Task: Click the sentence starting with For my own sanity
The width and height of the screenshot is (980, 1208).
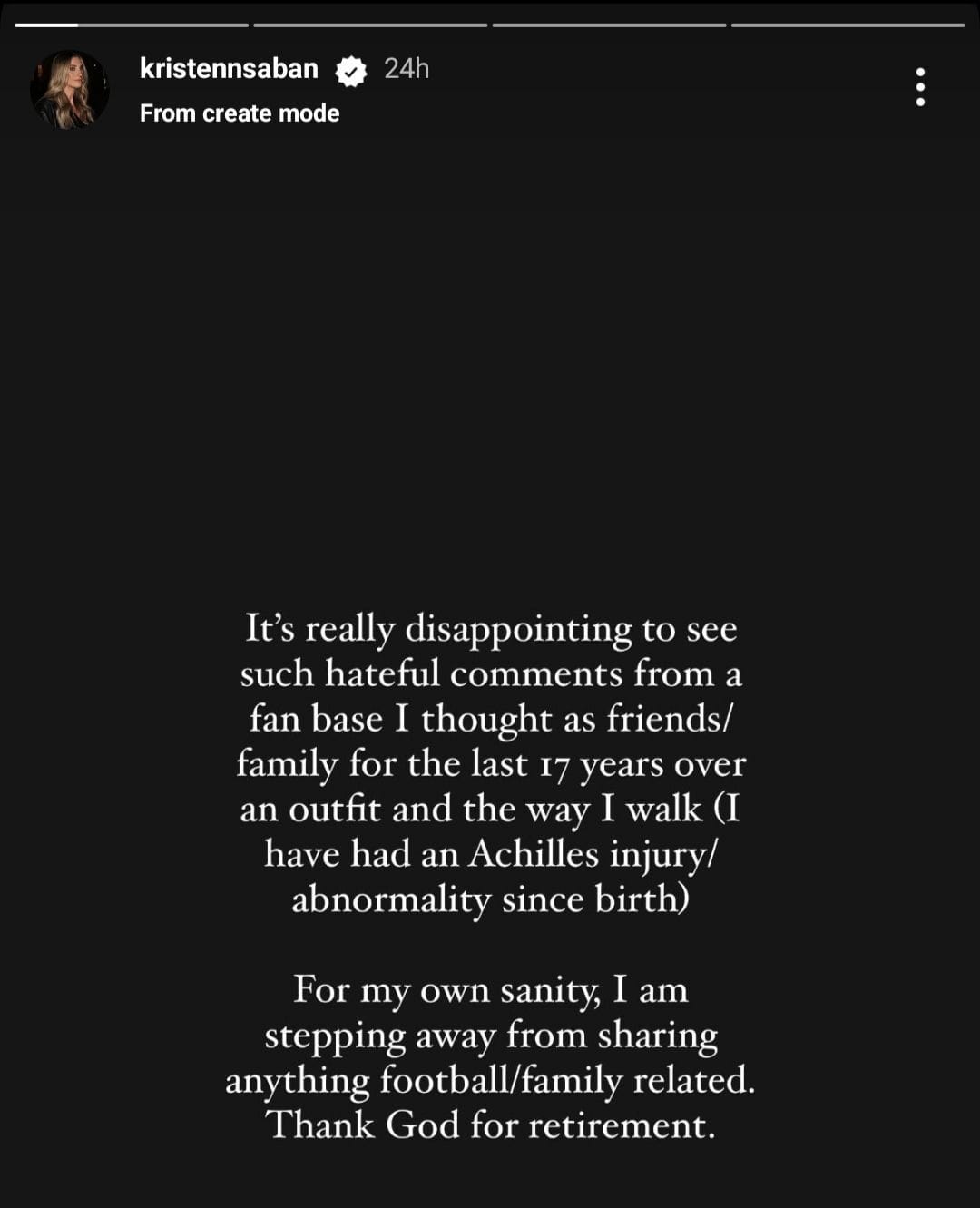Action: pos(492,989)
